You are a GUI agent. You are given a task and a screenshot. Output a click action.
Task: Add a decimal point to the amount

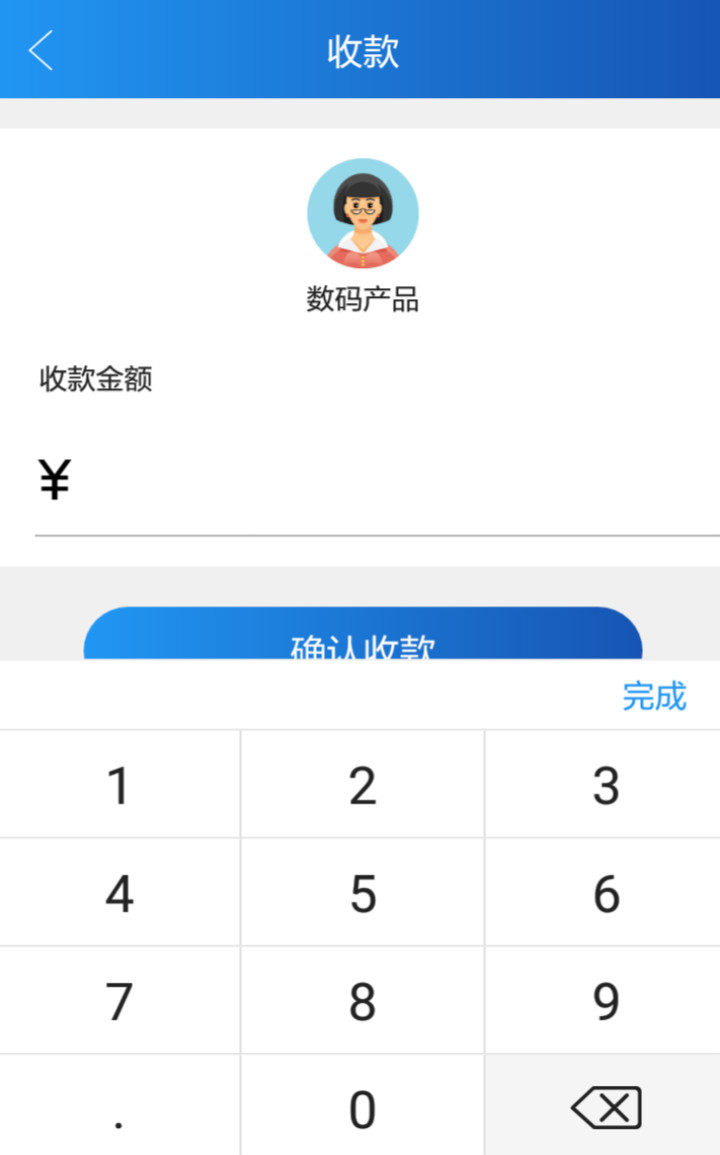point(119,1108)
